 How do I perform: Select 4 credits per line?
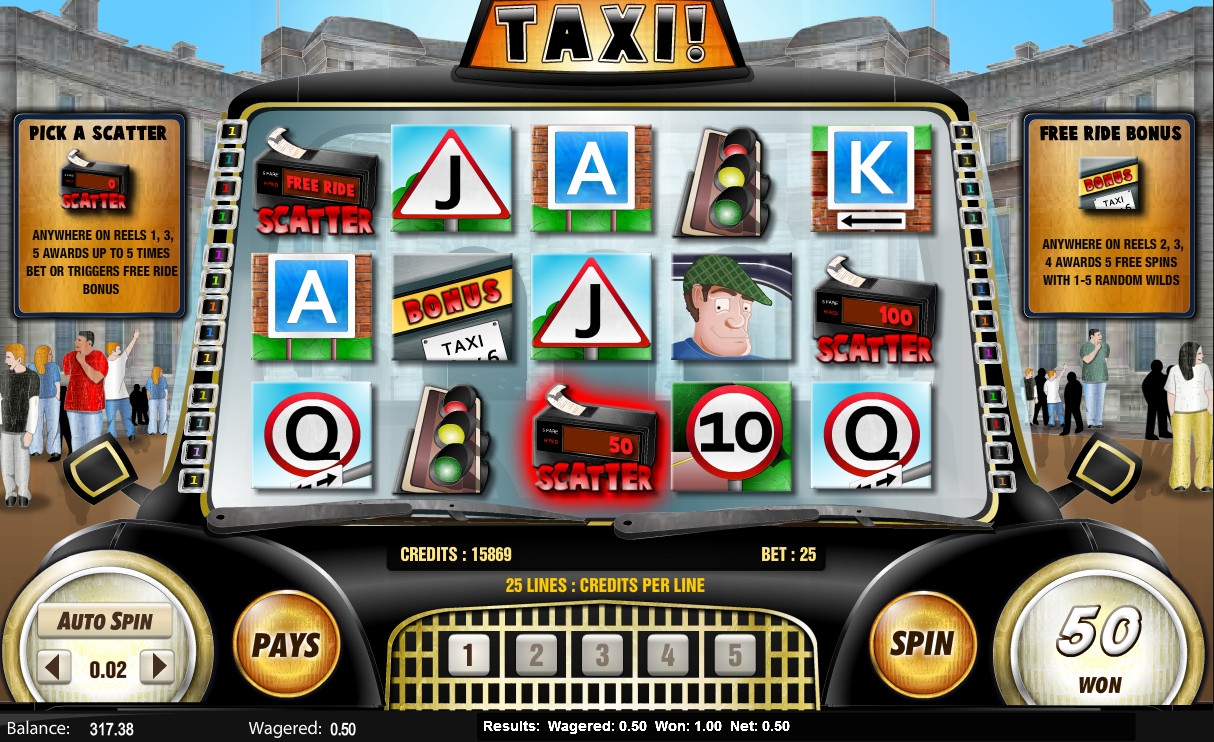pyautogui.click(x=668, y=656)
